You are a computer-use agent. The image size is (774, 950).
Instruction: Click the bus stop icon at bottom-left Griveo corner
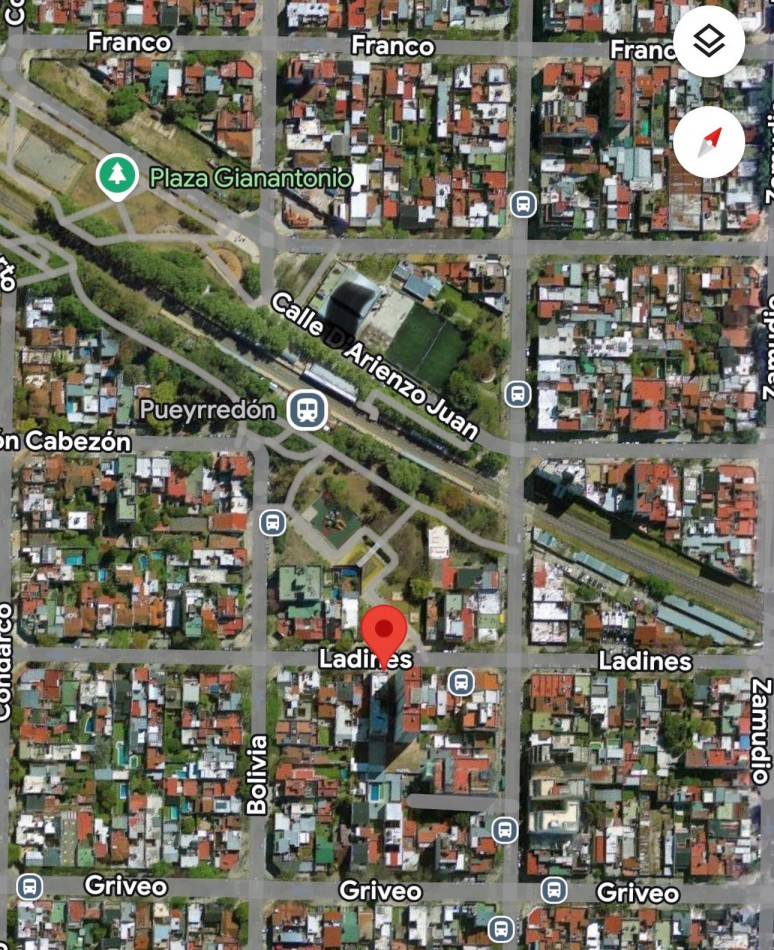tap(31, 886)
